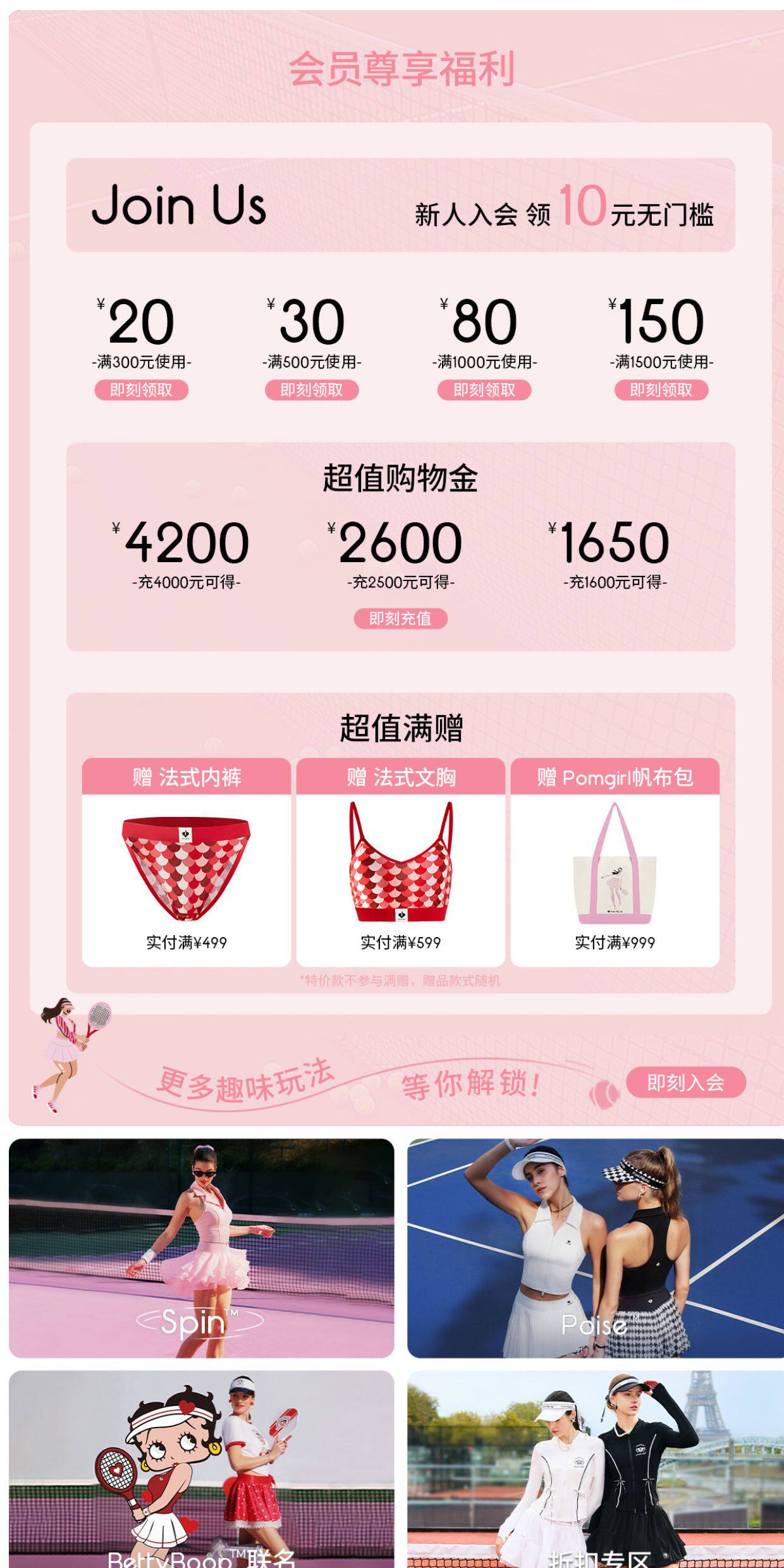The image size is (784, 1568).
Task: Open the Pomgirl帆布包 gift card
Action: point(615,863)
